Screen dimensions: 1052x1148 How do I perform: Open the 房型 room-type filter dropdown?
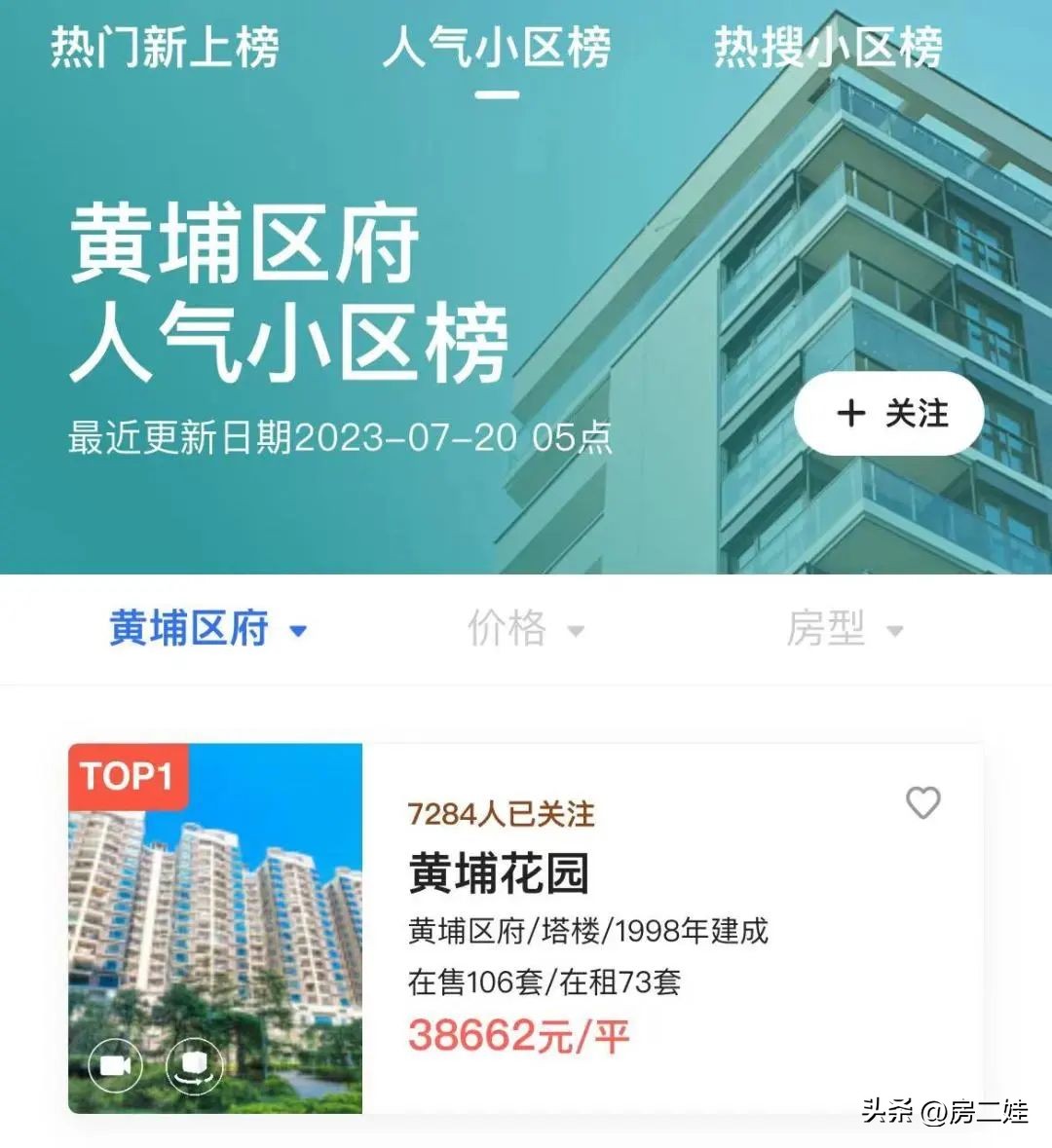pyautogui.click(x=846, y=629)
